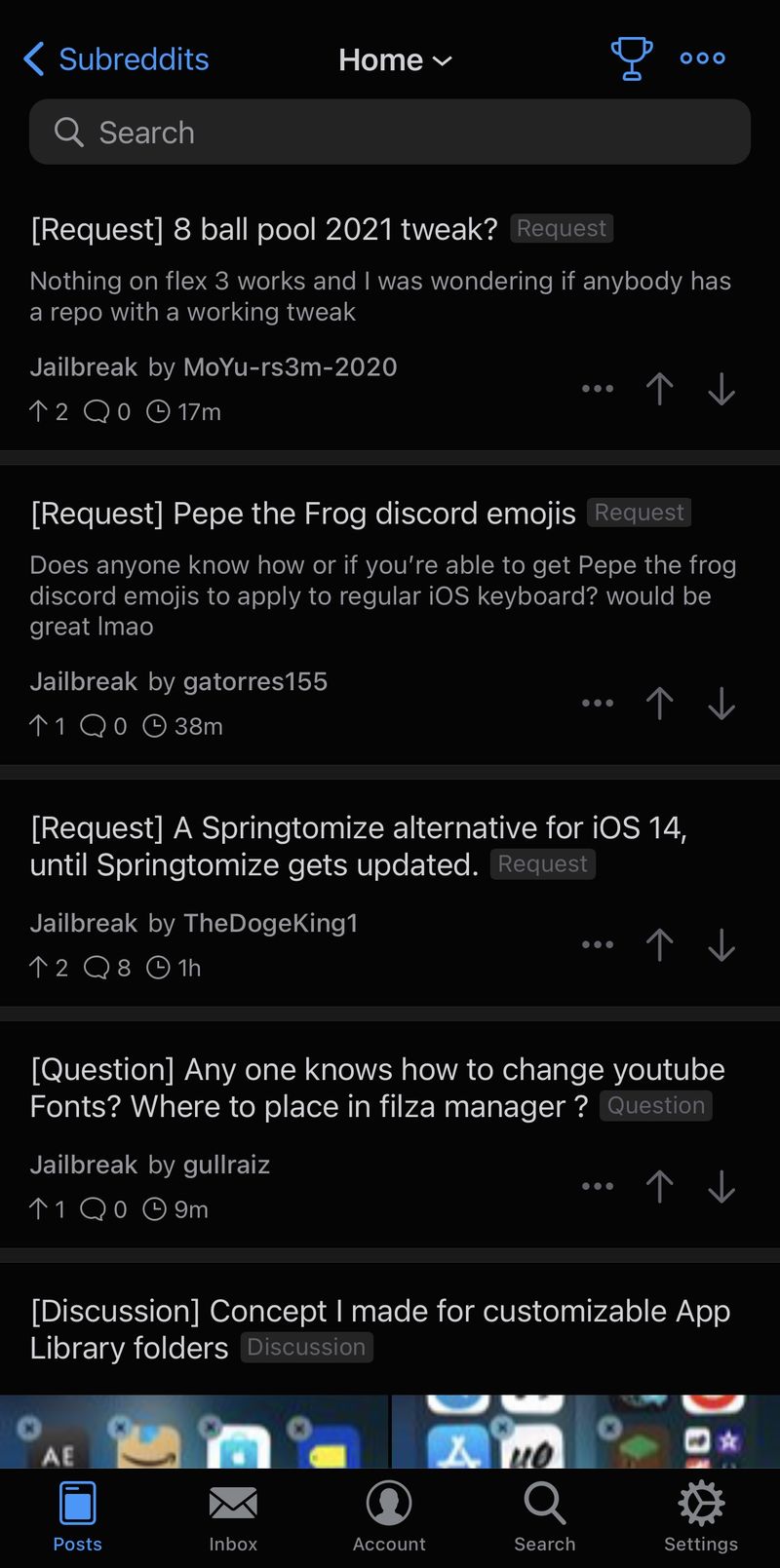Open the Search tab in bottom bar
Screen dimensions: 780x1568
point(545,1516)
